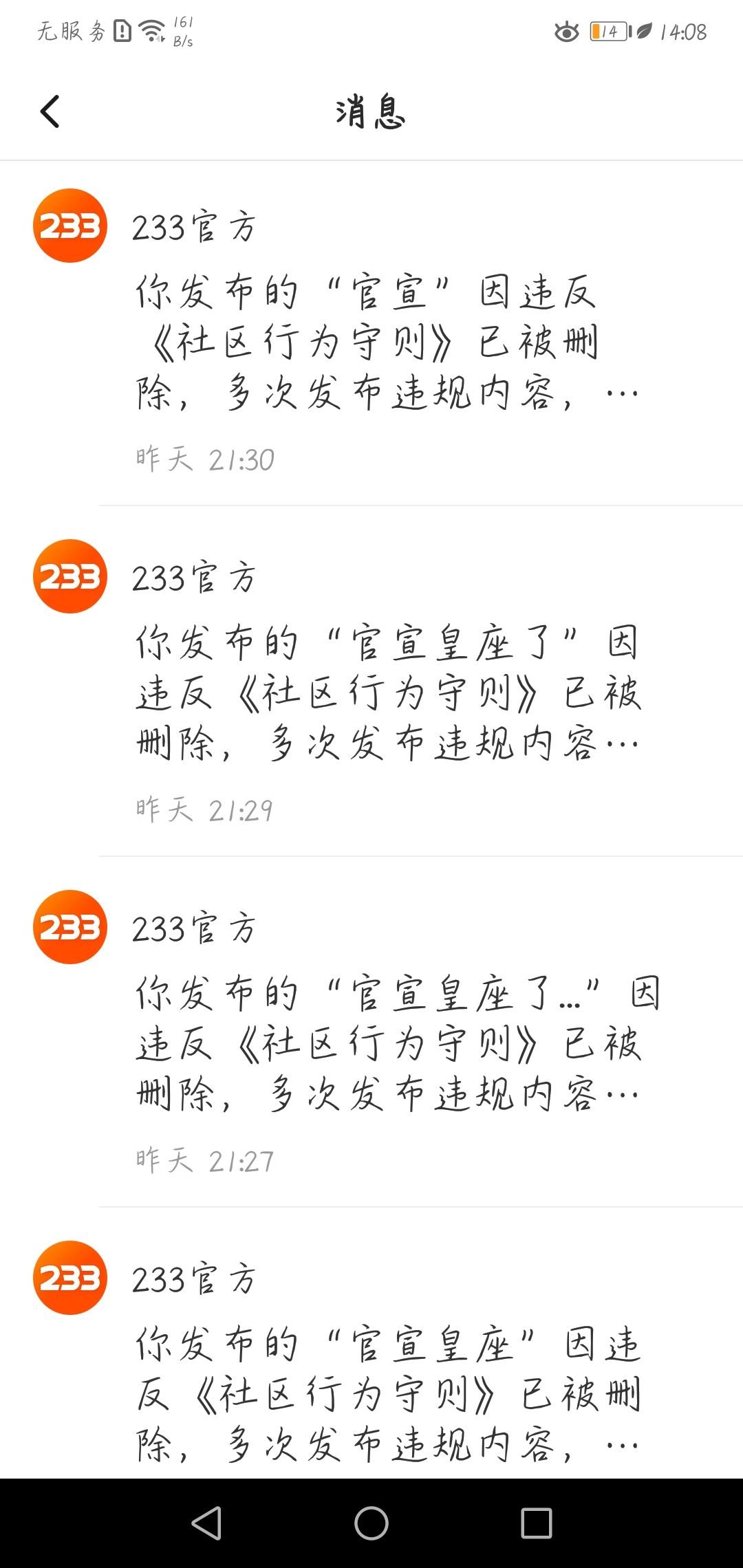The width and height of the screenshot is (743, 1568).
Task: Go back from the 消息 page
Action: coord(50,112)
